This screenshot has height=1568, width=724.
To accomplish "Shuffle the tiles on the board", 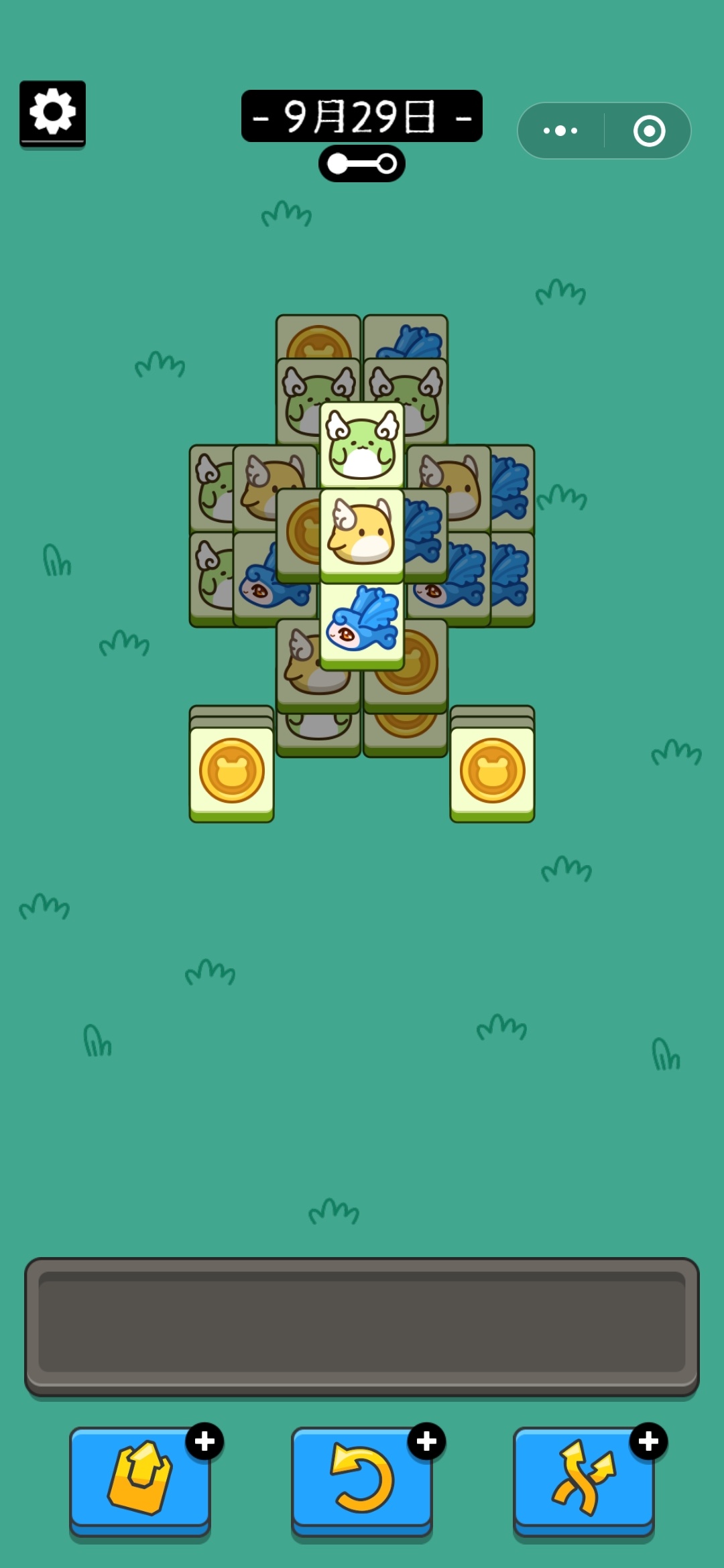I will pos(583,1478).
